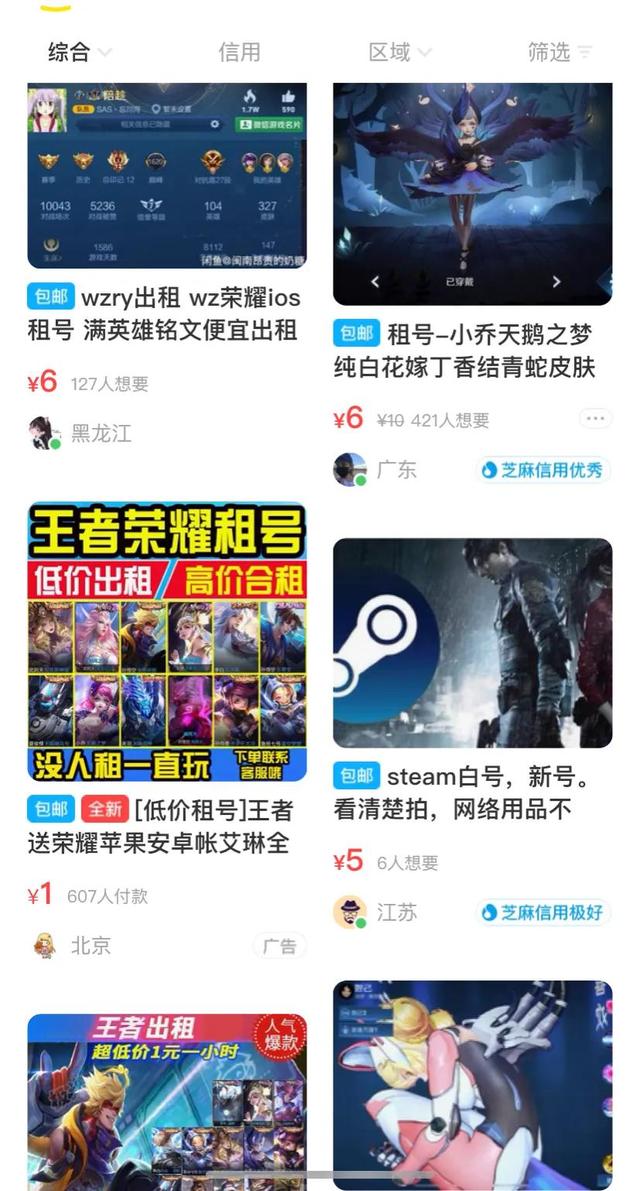
Task: Tap the 广告 tag on the 北京 listing
Action: (279, 946)
